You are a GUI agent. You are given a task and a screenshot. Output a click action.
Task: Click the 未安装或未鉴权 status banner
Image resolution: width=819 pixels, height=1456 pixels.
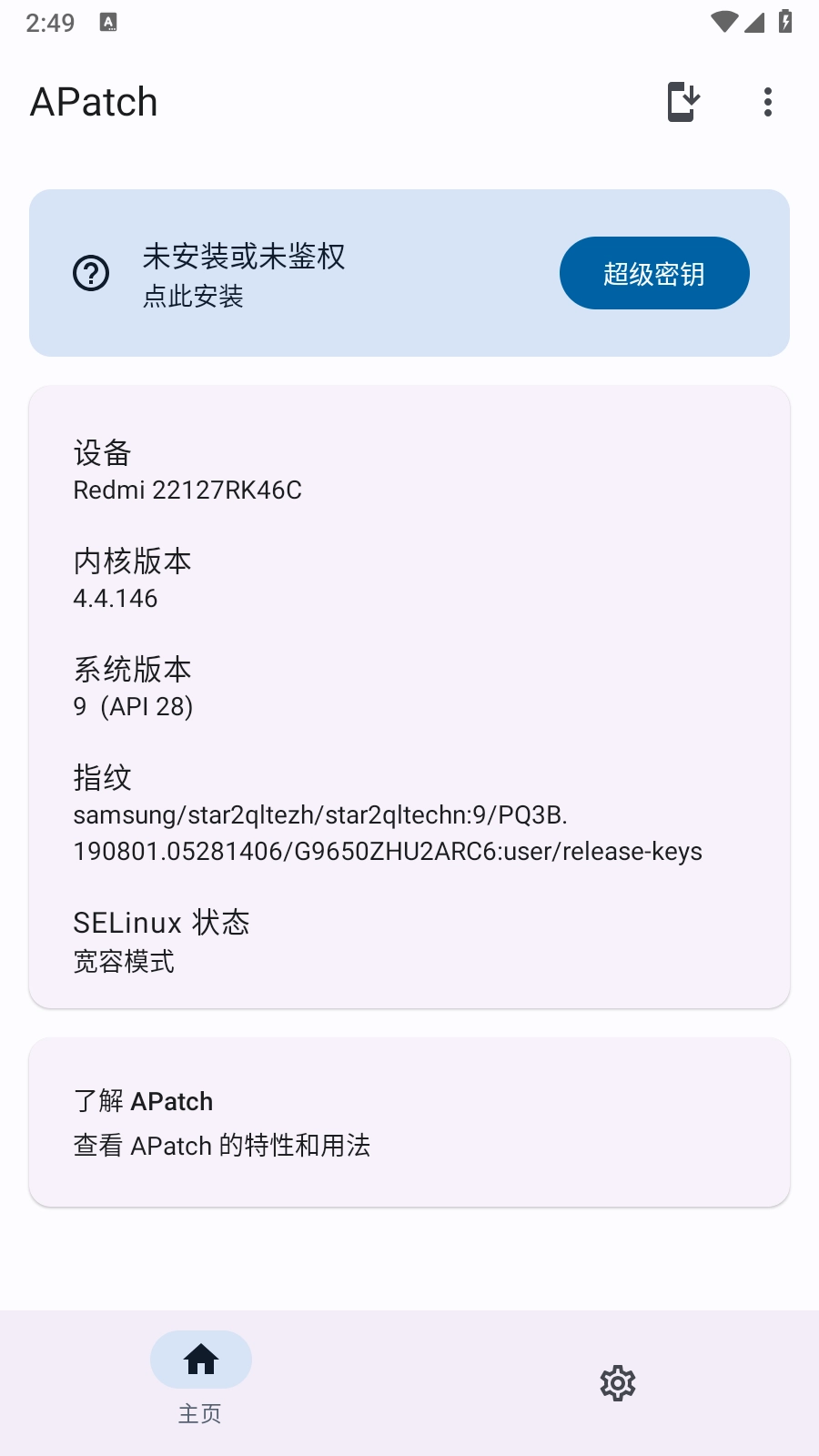tap(409, 272)
